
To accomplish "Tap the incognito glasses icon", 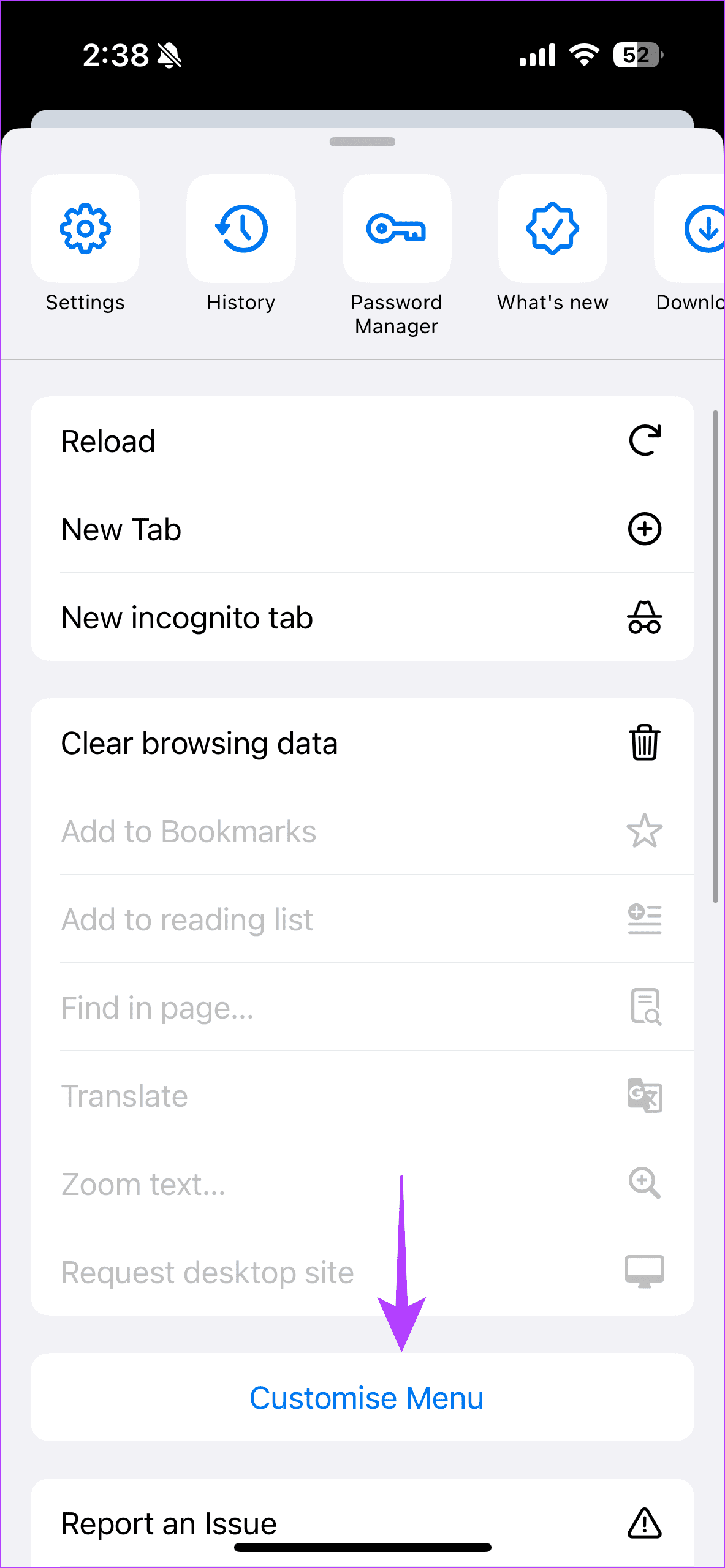I will tap(645, 617).
